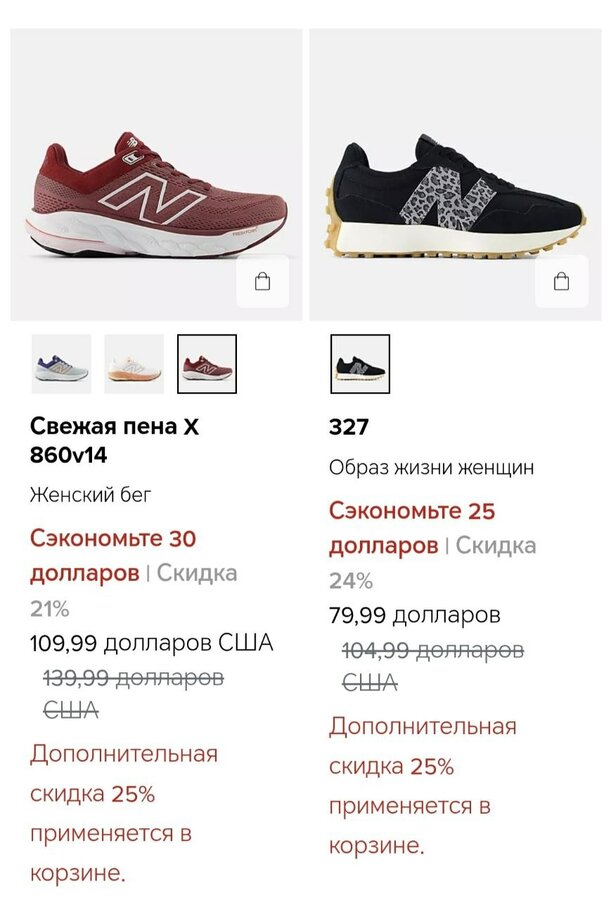Open the 327 sneaker product image
The width and height of the screenshot is (611, 900).
click(455, 185)
